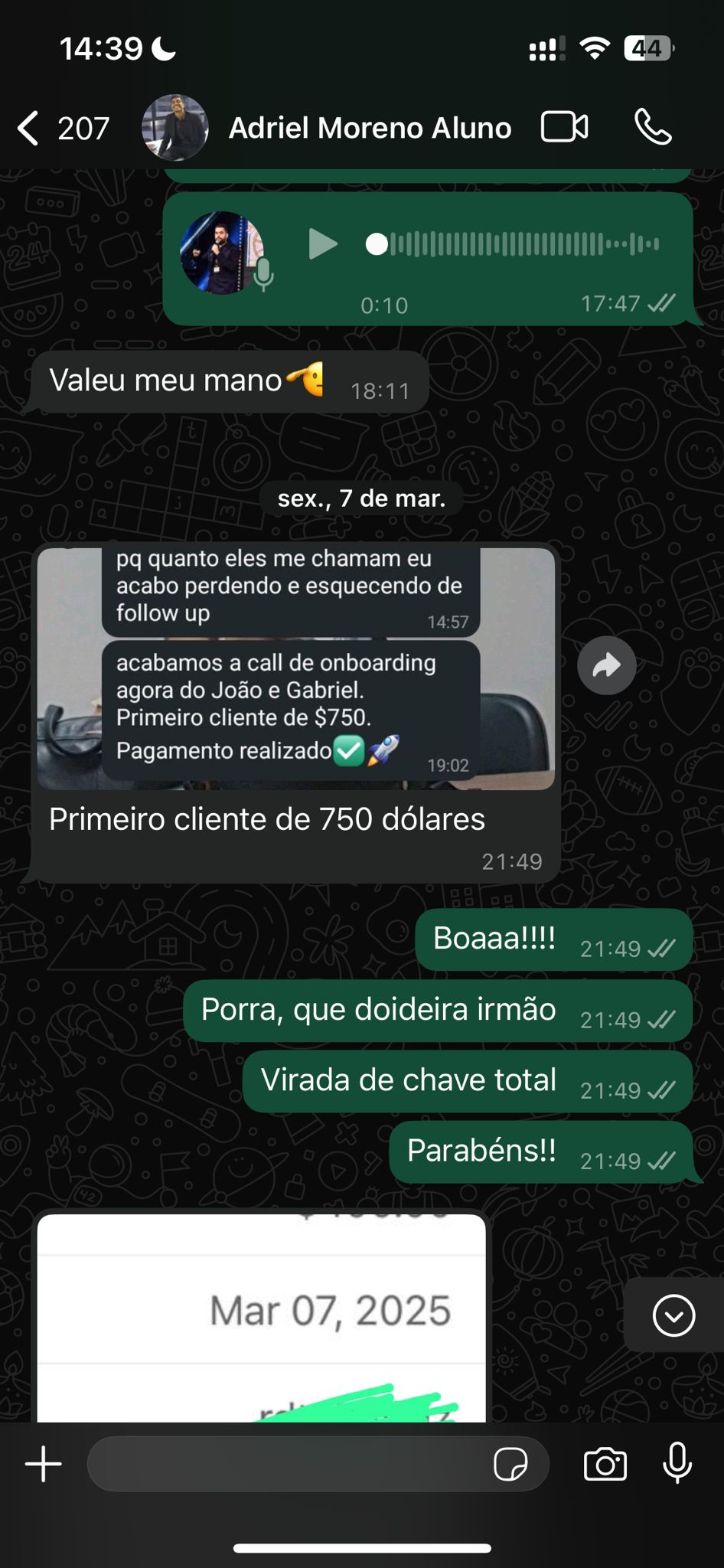Start a voice call with Adriel
724x1568 pixels.
point(653,127)
